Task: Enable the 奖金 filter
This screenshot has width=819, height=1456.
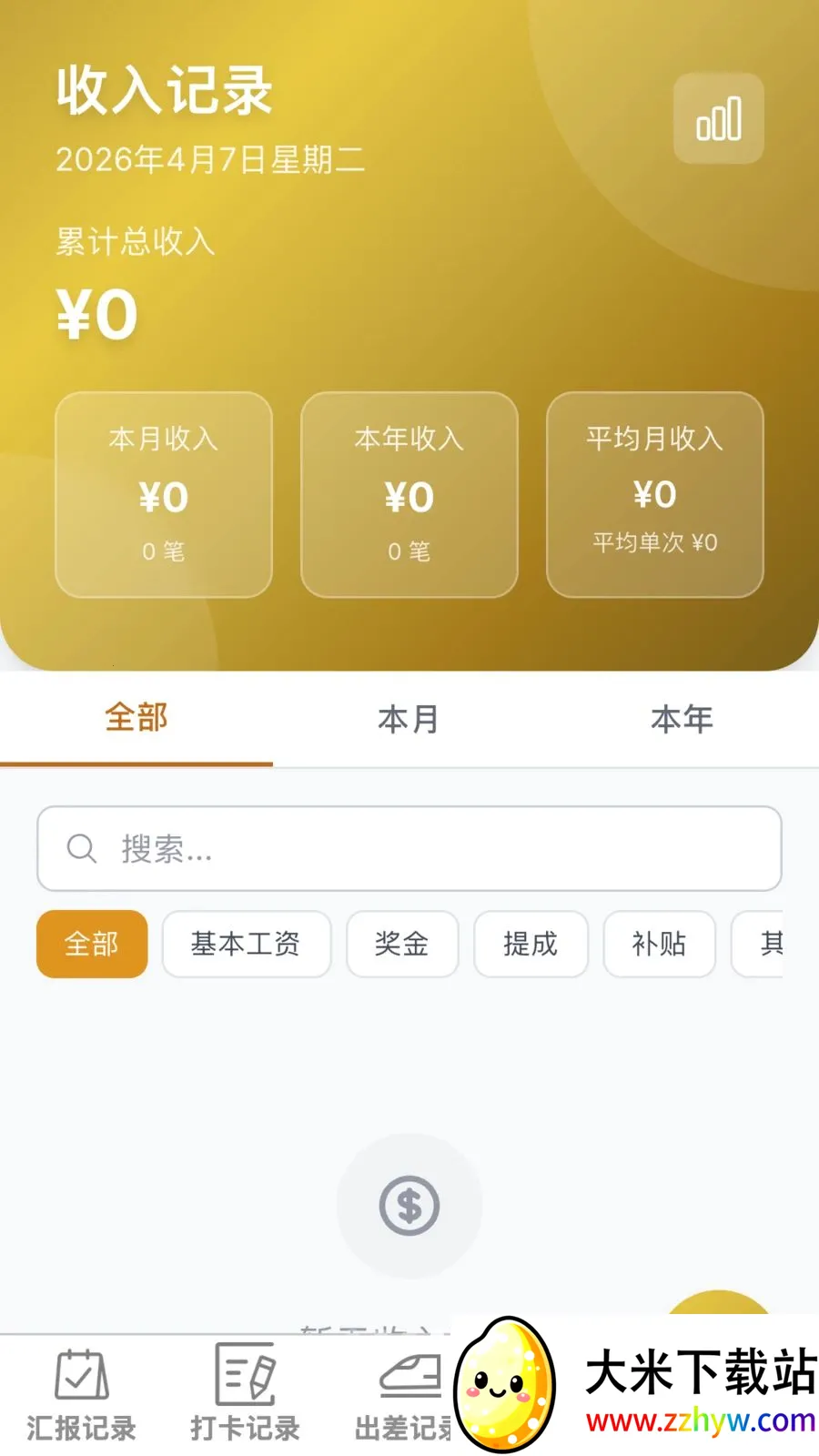Action: 402,945
